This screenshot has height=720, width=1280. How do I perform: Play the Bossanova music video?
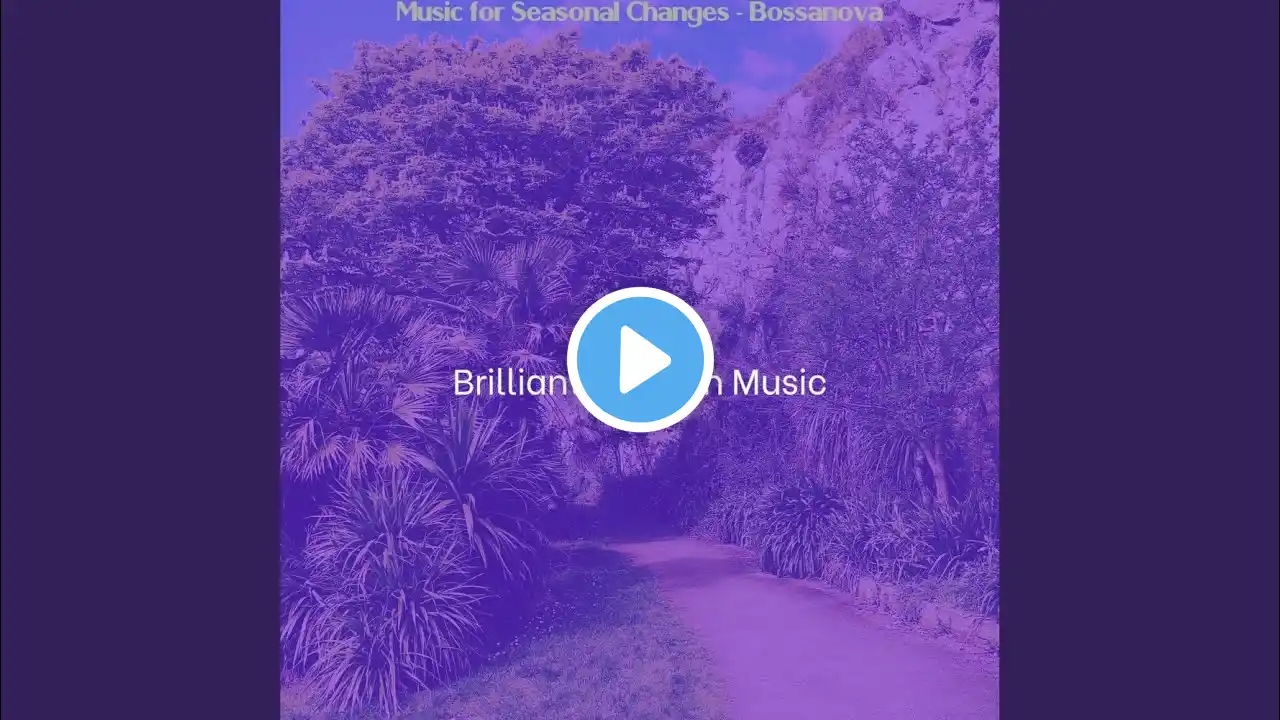click(640, 360)
